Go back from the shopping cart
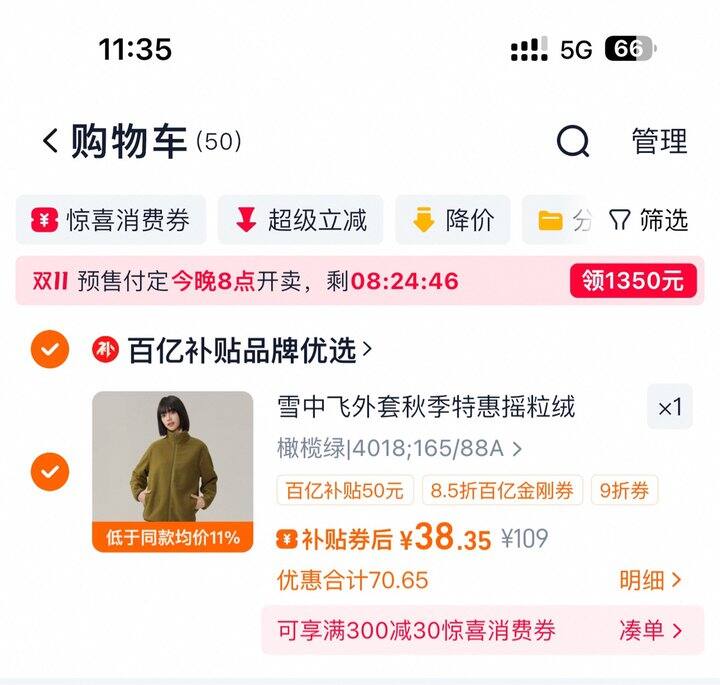720x685 pixels. click(50, 142)
